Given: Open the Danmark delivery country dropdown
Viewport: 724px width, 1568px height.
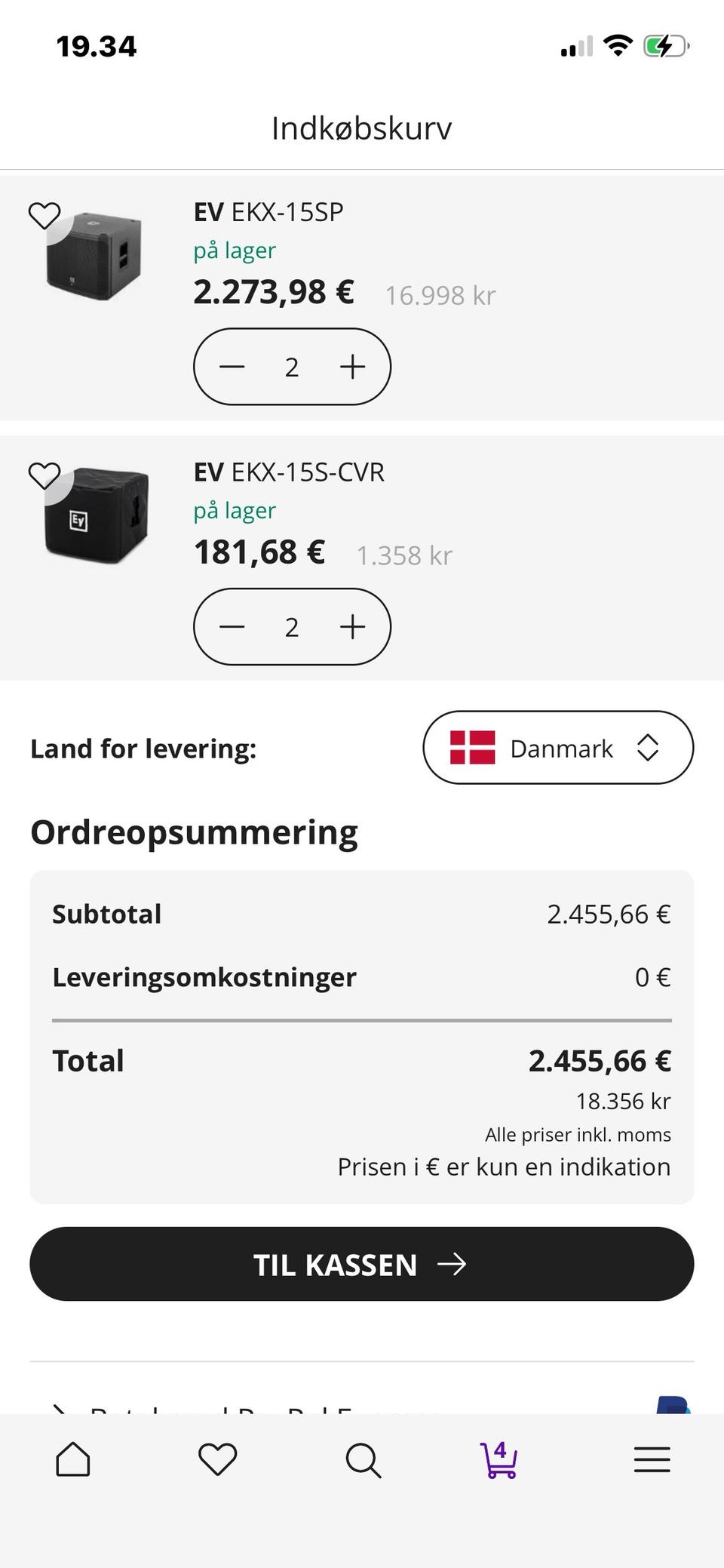Looking at the screenshot, I should tap(558, 748).
